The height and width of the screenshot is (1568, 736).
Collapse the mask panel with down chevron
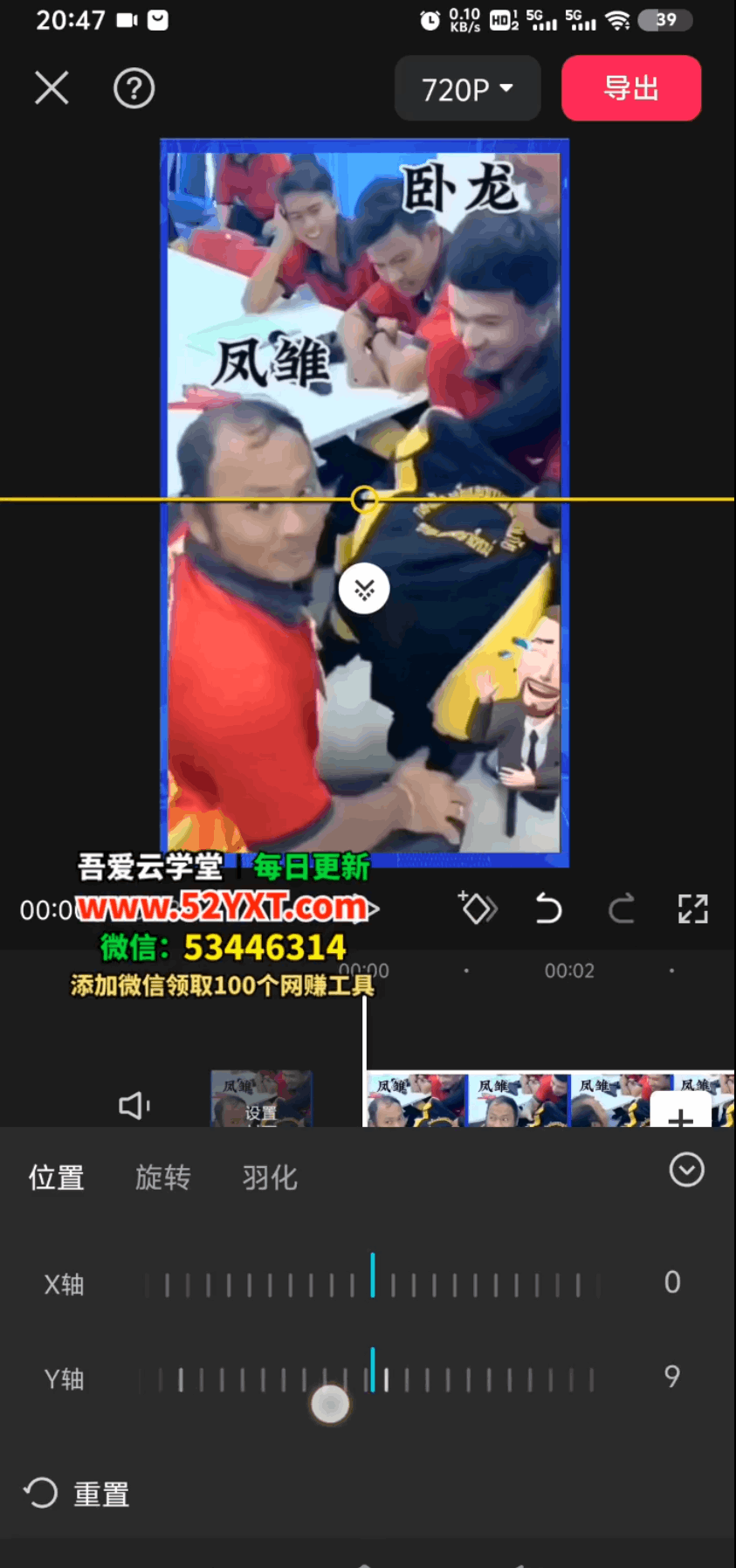tap(686, 1170)
